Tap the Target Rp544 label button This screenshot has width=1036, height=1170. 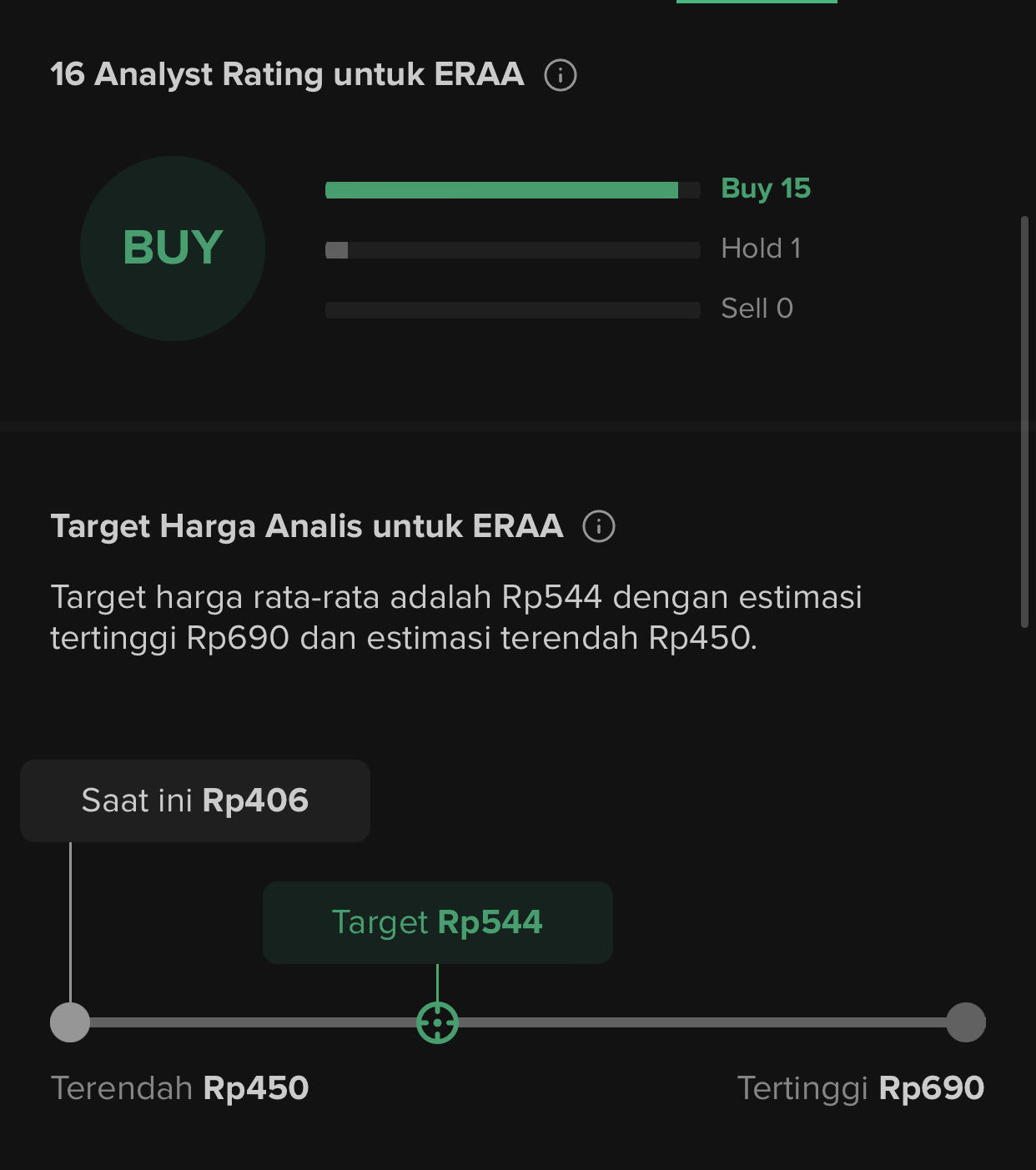coord(437,922)
